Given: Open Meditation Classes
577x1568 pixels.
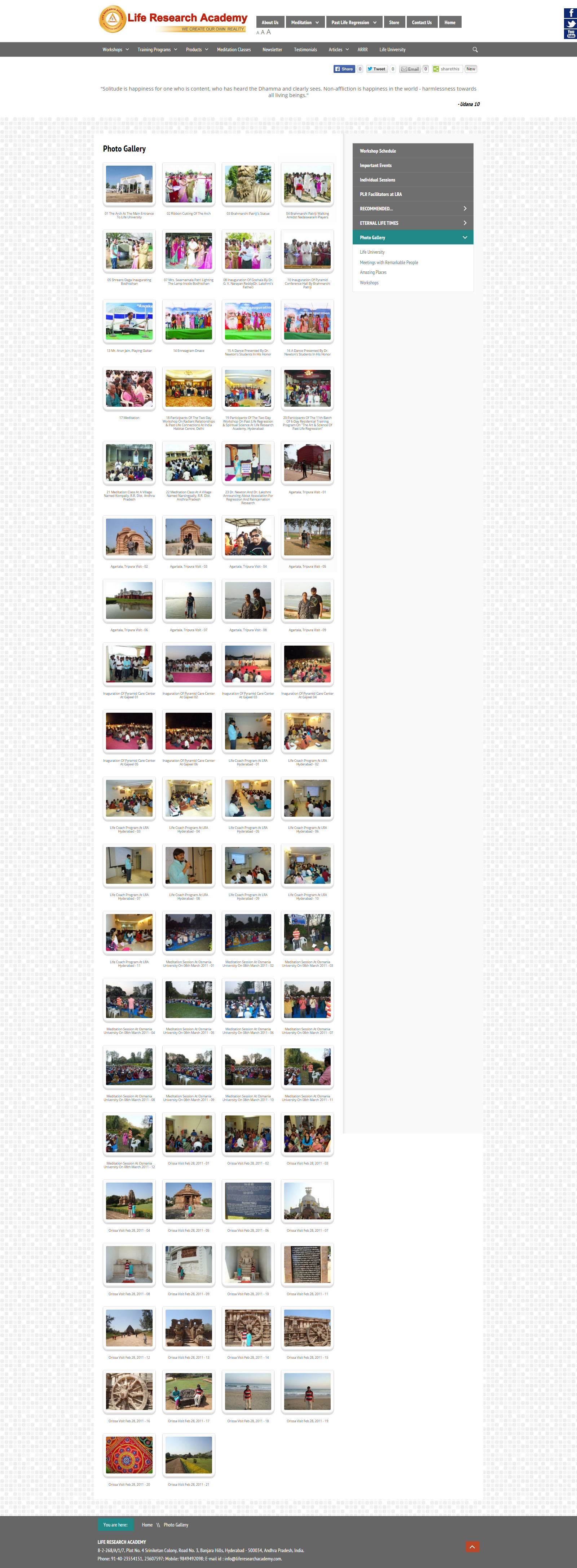Looking at the screenshot, I should (233, 49).
